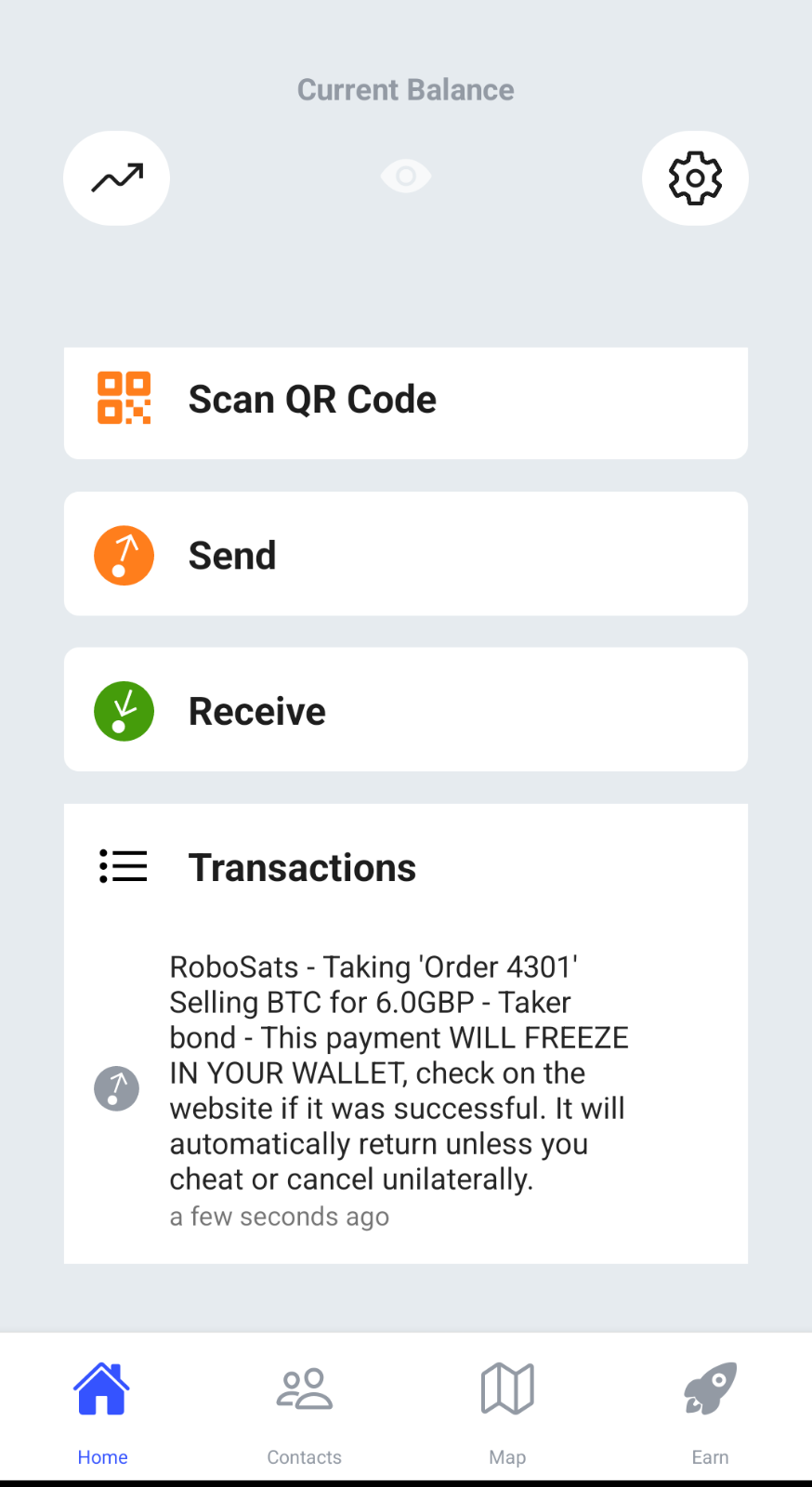Image resolution: width=812 pixels, height=1487 pixels.
Task: Open the Send payment screen
Action: click(405, 554)
